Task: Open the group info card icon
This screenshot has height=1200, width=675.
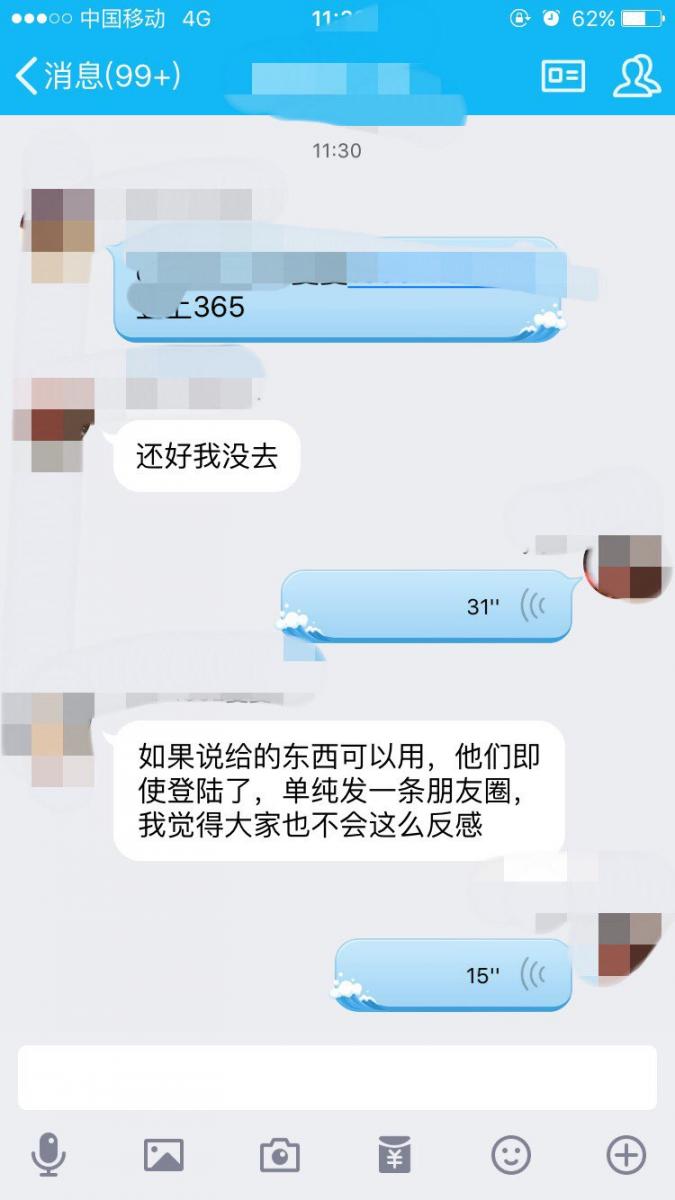Action: tap(563, 76)
